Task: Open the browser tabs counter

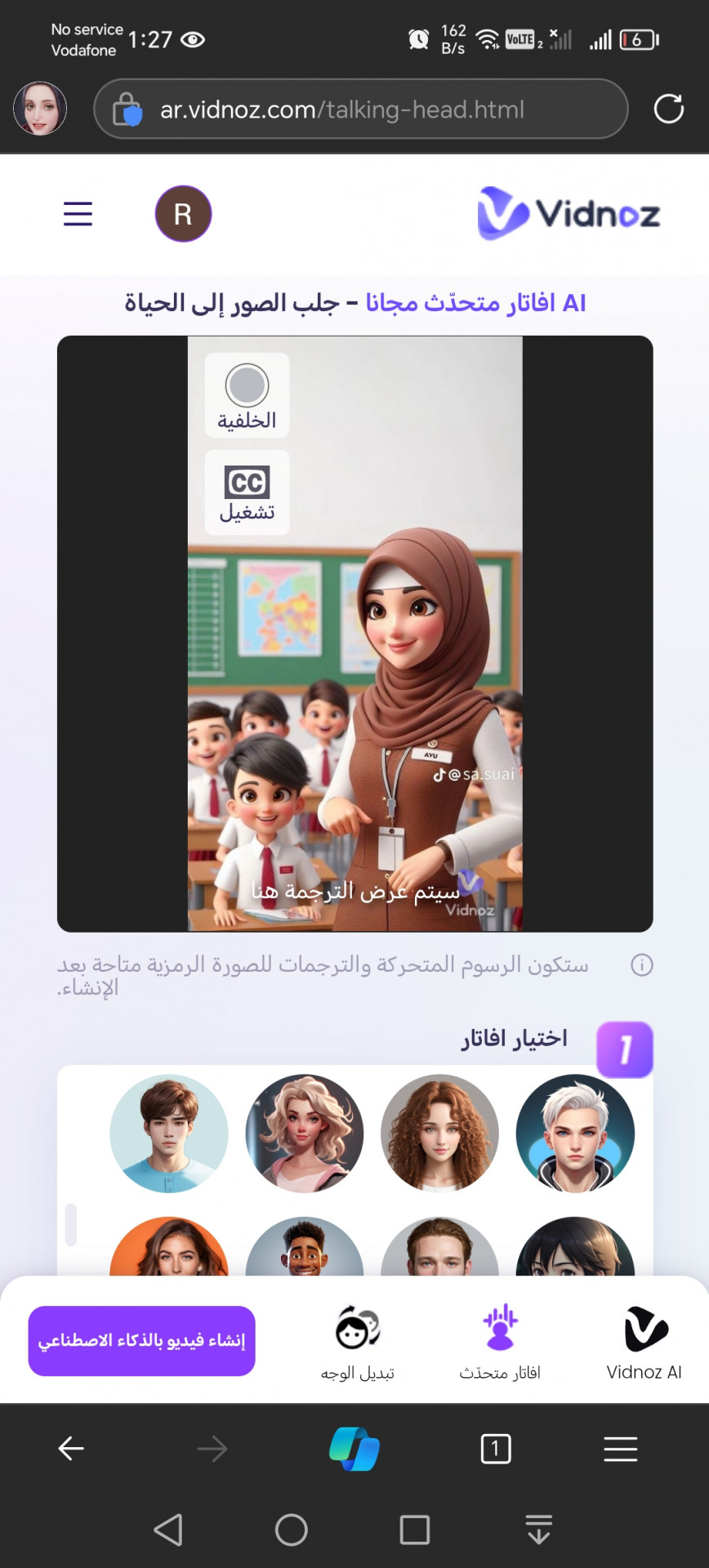Action: [495, 1449]
